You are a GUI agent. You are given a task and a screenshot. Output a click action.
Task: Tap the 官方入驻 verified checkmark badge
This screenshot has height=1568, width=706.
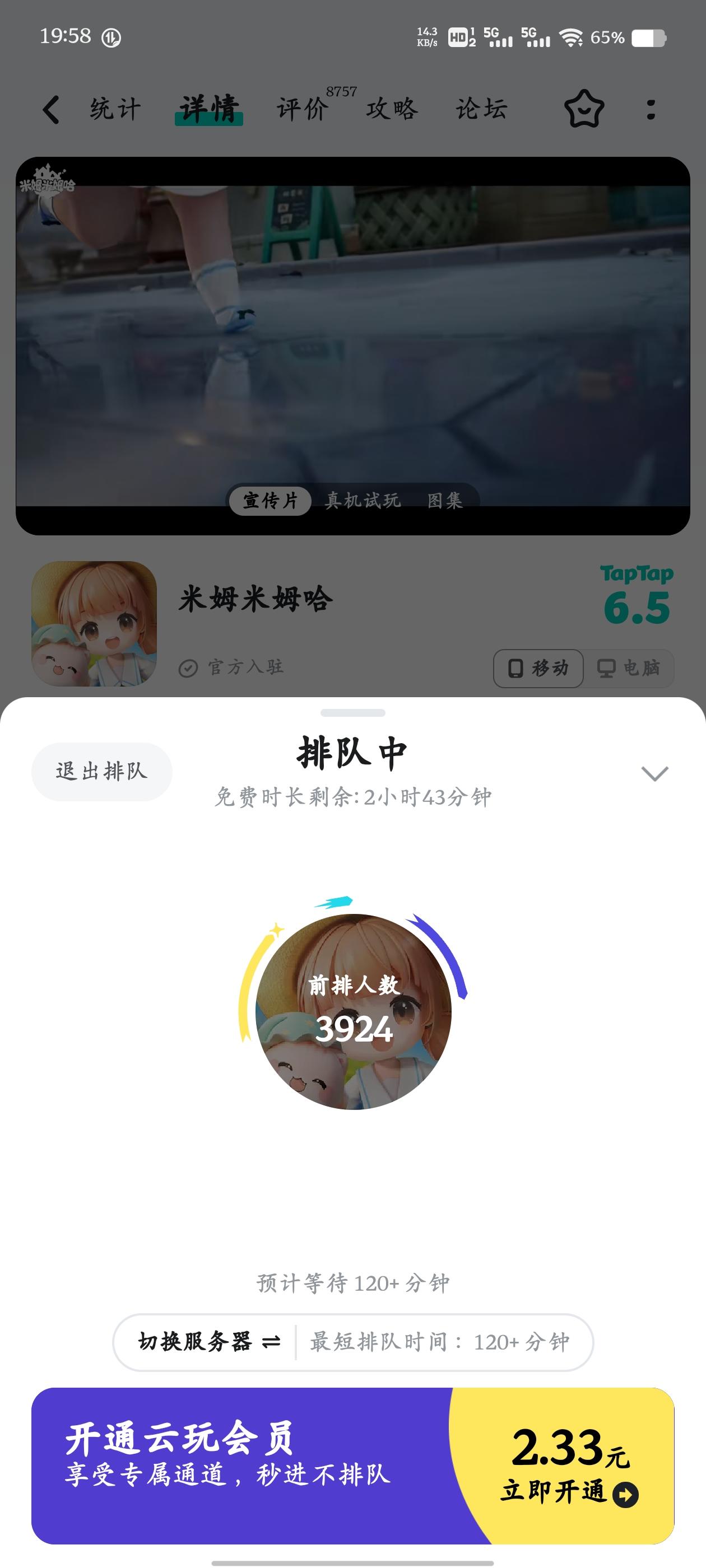click(x=189, y=667)
